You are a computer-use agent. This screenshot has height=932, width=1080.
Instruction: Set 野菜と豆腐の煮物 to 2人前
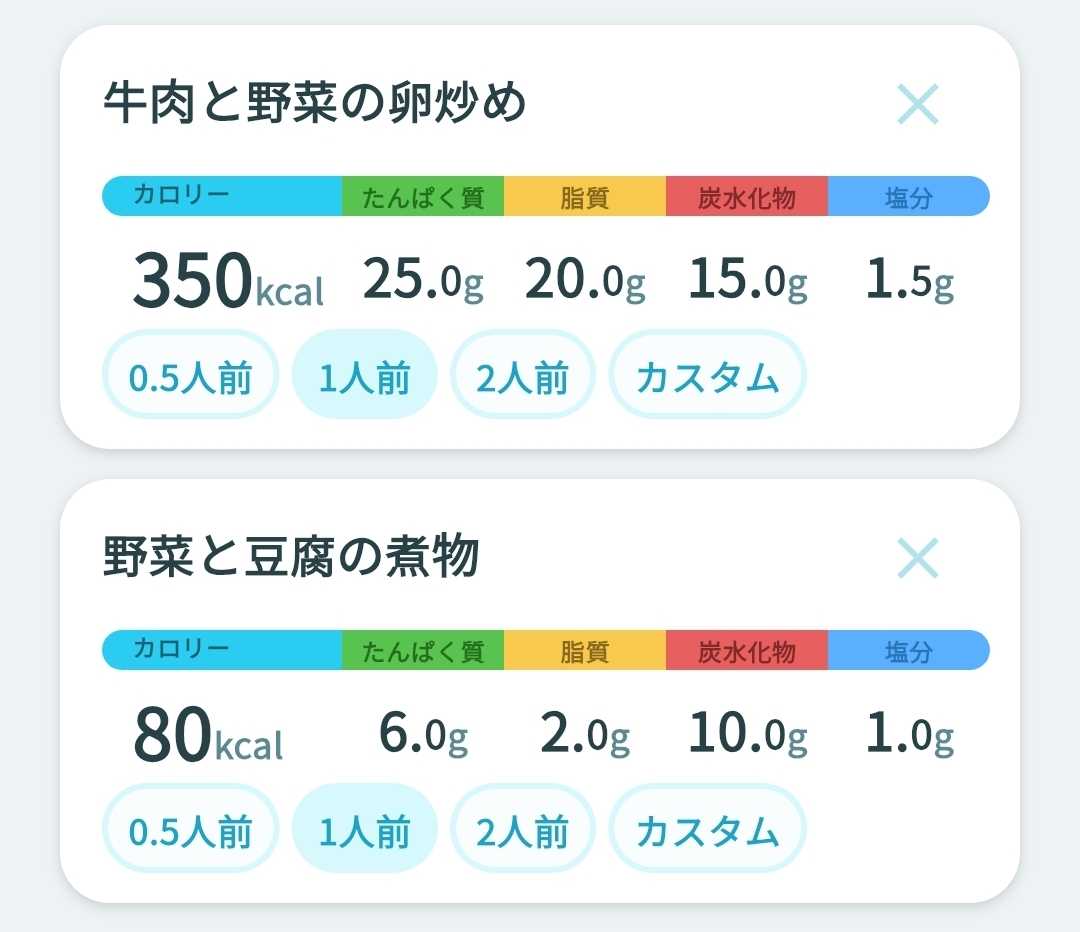click(523, 829)
